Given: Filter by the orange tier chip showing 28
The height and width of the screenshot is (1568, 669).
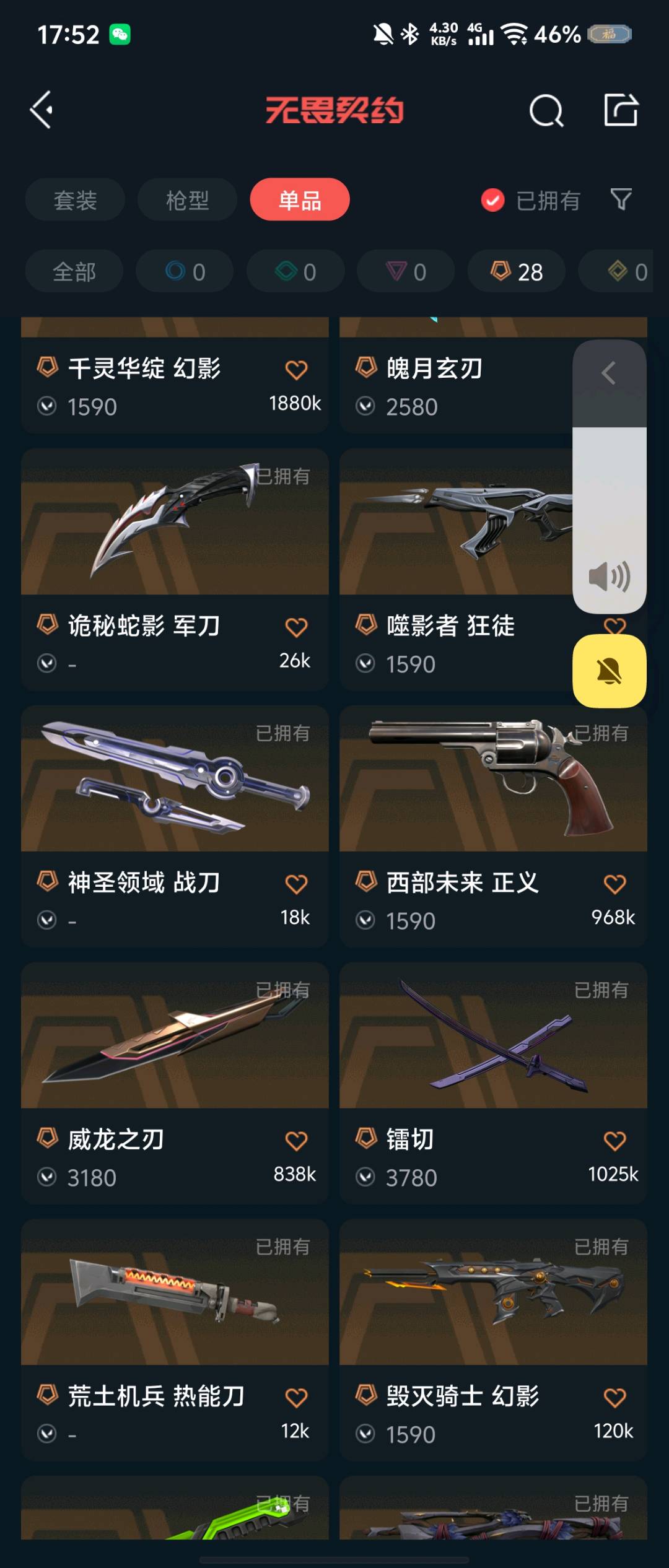Looking at the screenshot, I should 517,272.
